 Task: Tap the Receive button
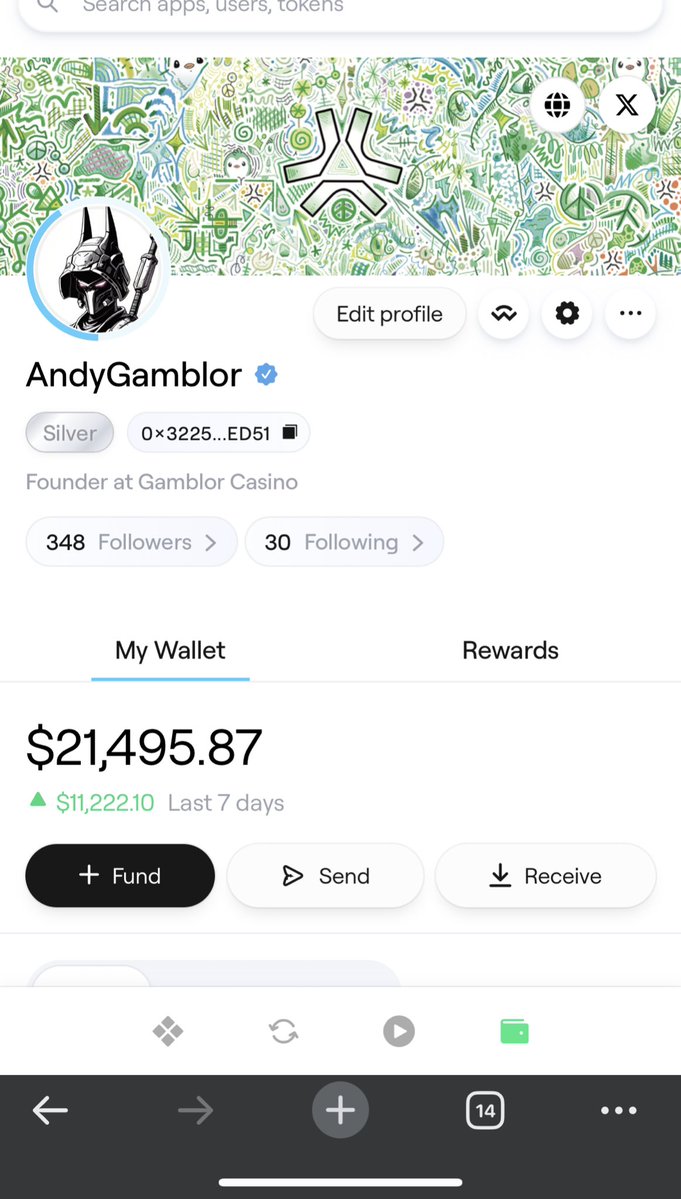[546, 876]
